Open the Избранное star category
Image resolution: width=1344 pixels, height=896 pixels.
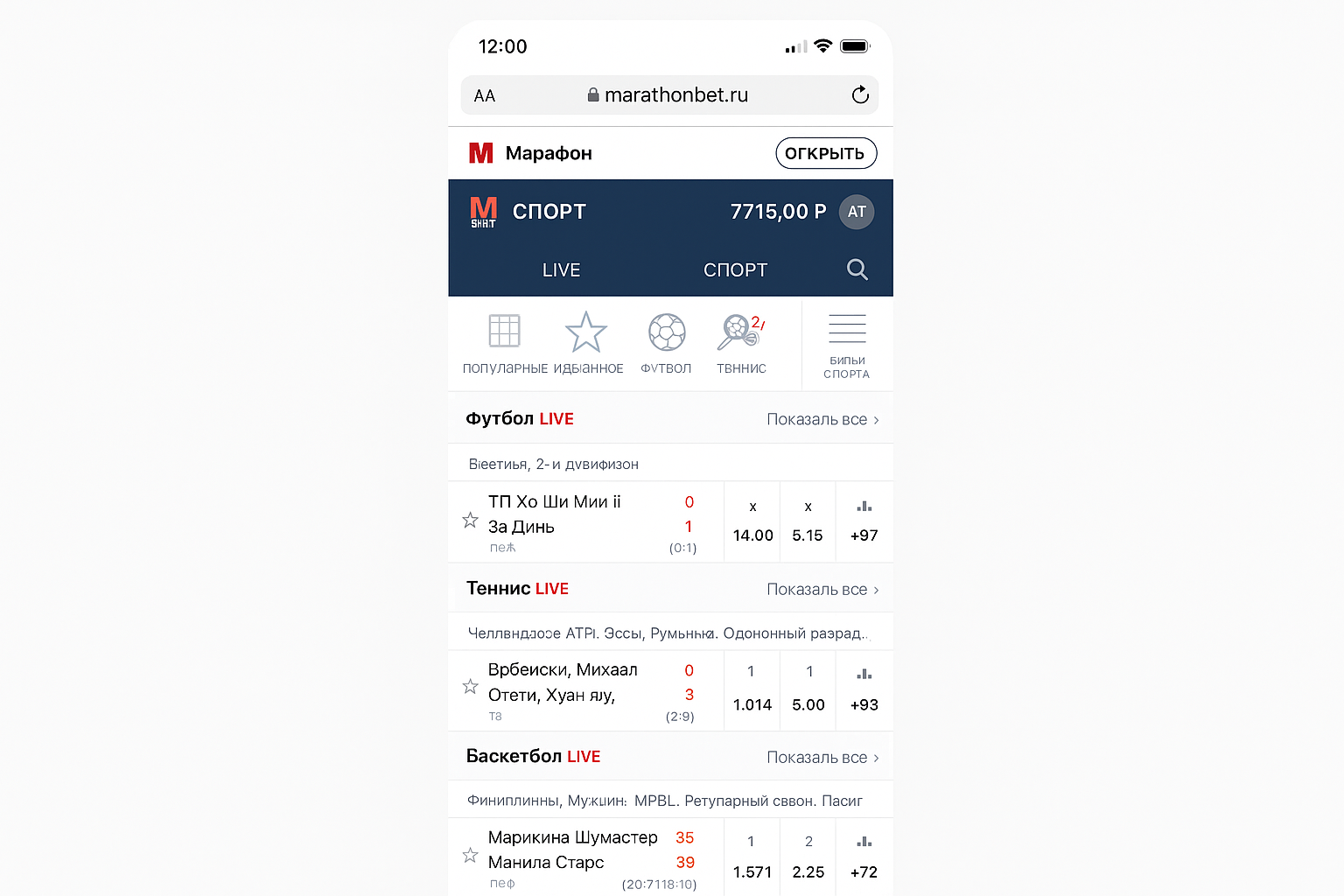click(x=586, y=343)
